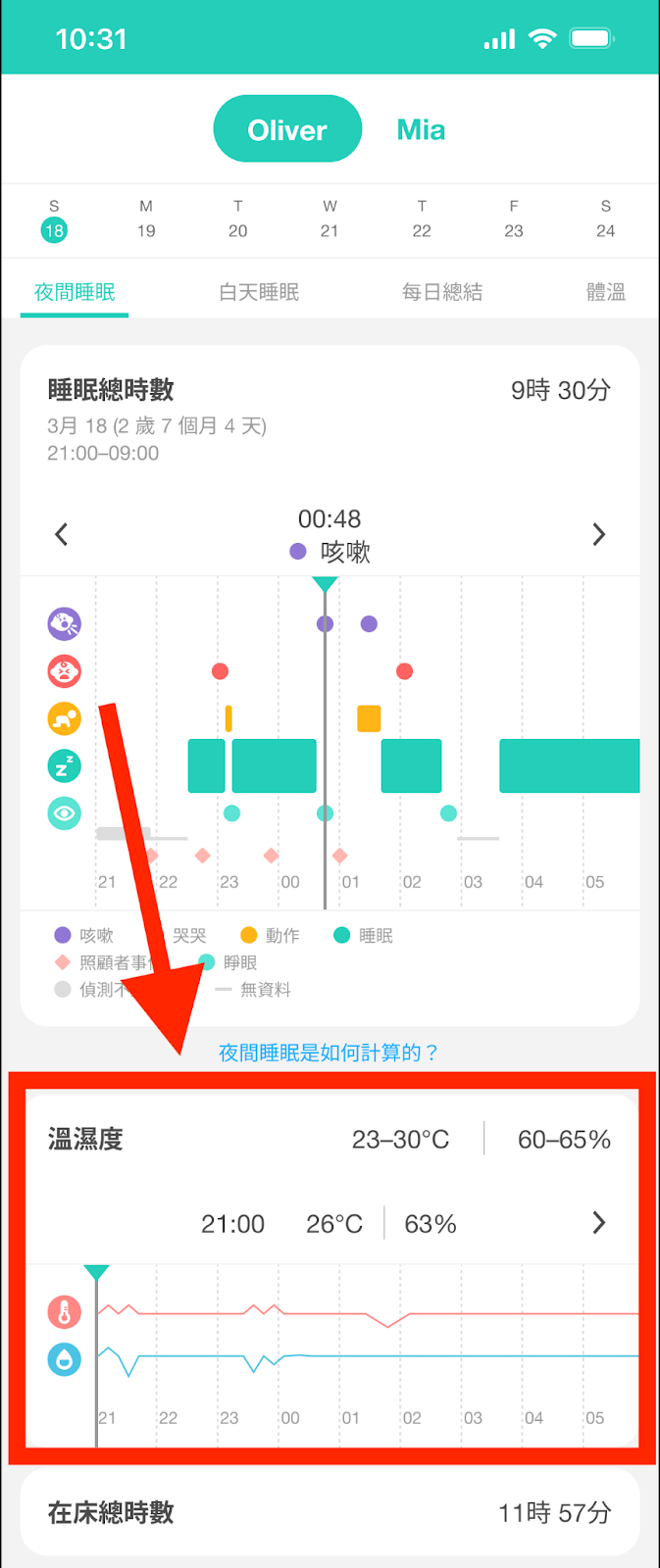Open the 在床總時數 card
The image size is (660, 1568).
tap(330, 1512)
